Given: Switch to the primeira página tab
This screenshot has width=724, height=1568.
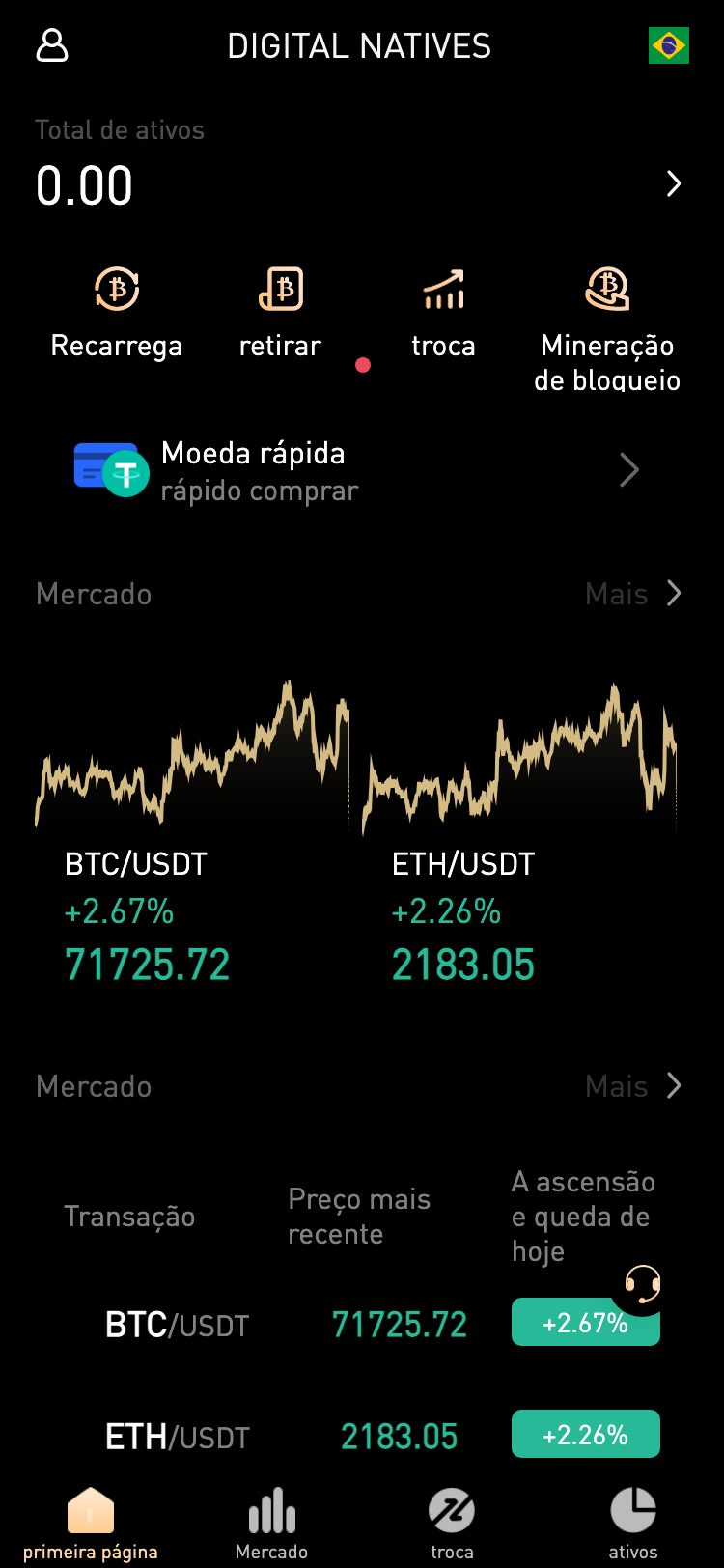Looking at the screenshot, I should 91,1524.
